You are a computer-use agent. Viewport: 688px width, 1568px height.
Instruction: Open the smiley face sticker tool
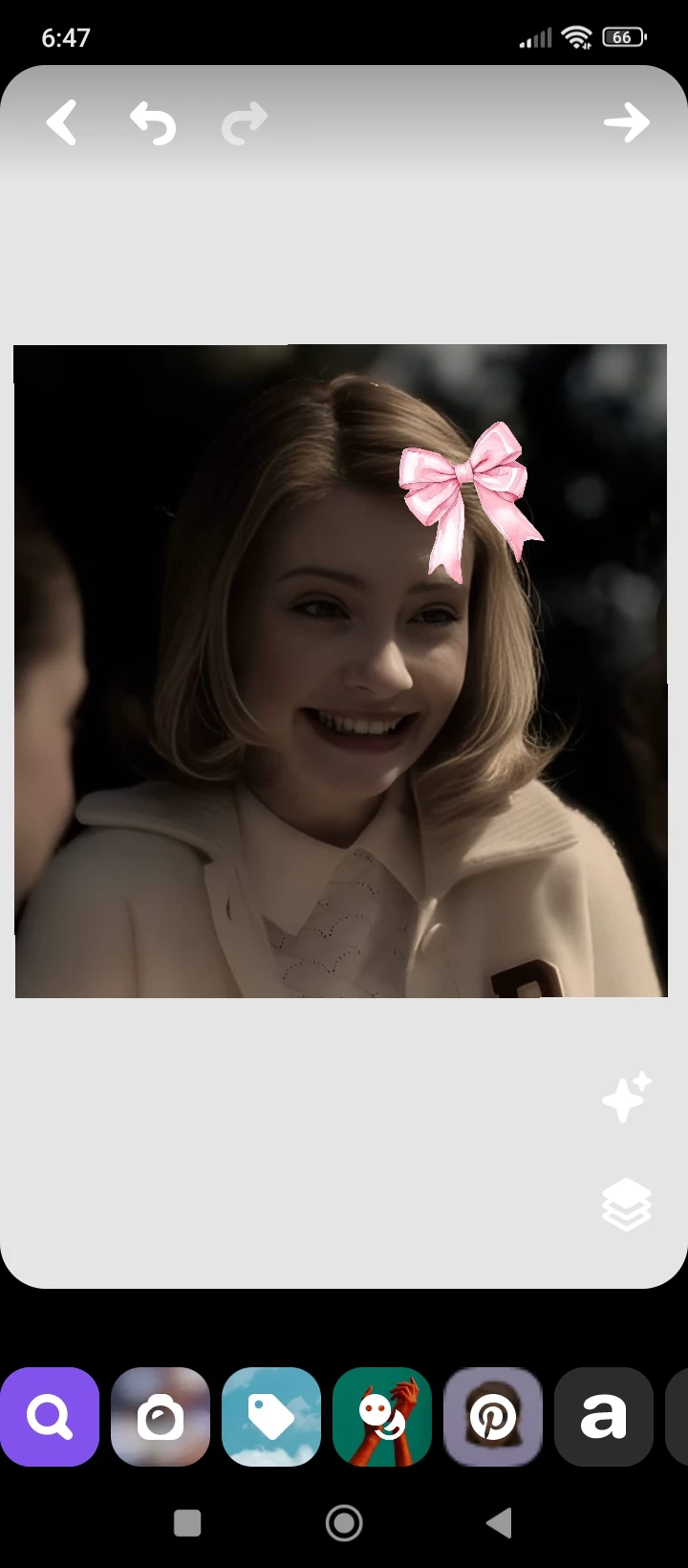click(x=382, y=1417)
